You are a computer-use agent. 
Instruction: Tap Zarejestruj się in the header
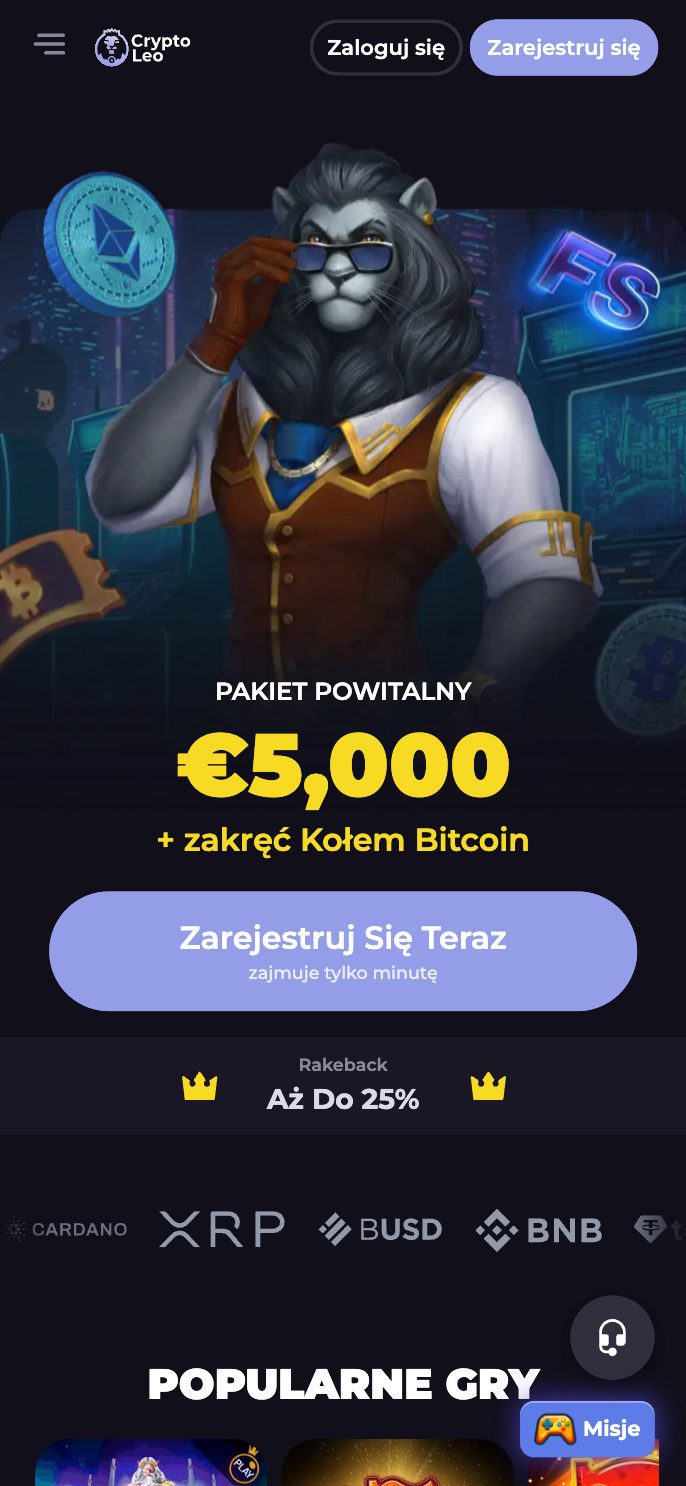click(x=563, y=48)
